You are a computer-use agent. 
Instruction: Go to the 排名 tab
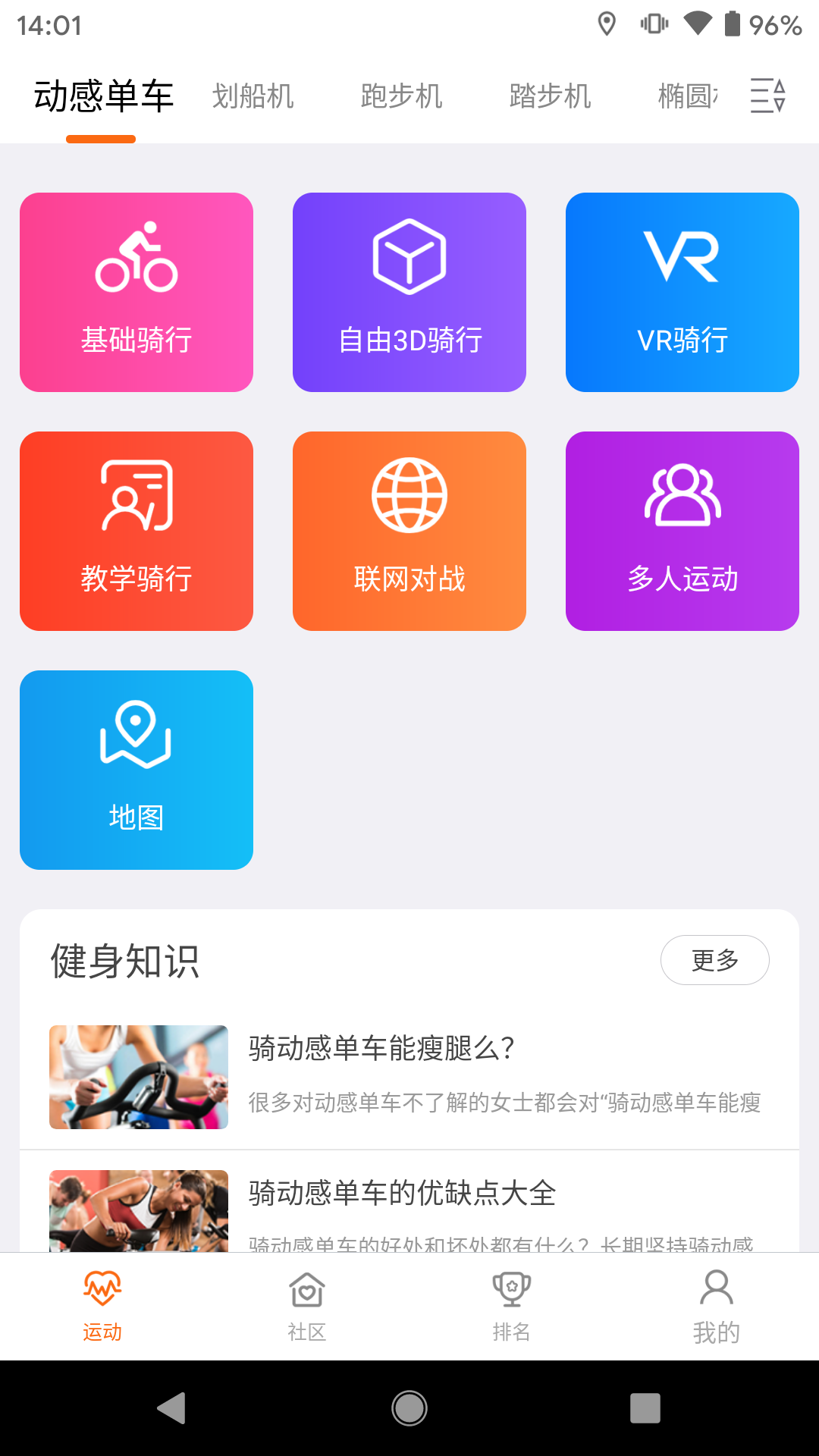click(512, 1306)
